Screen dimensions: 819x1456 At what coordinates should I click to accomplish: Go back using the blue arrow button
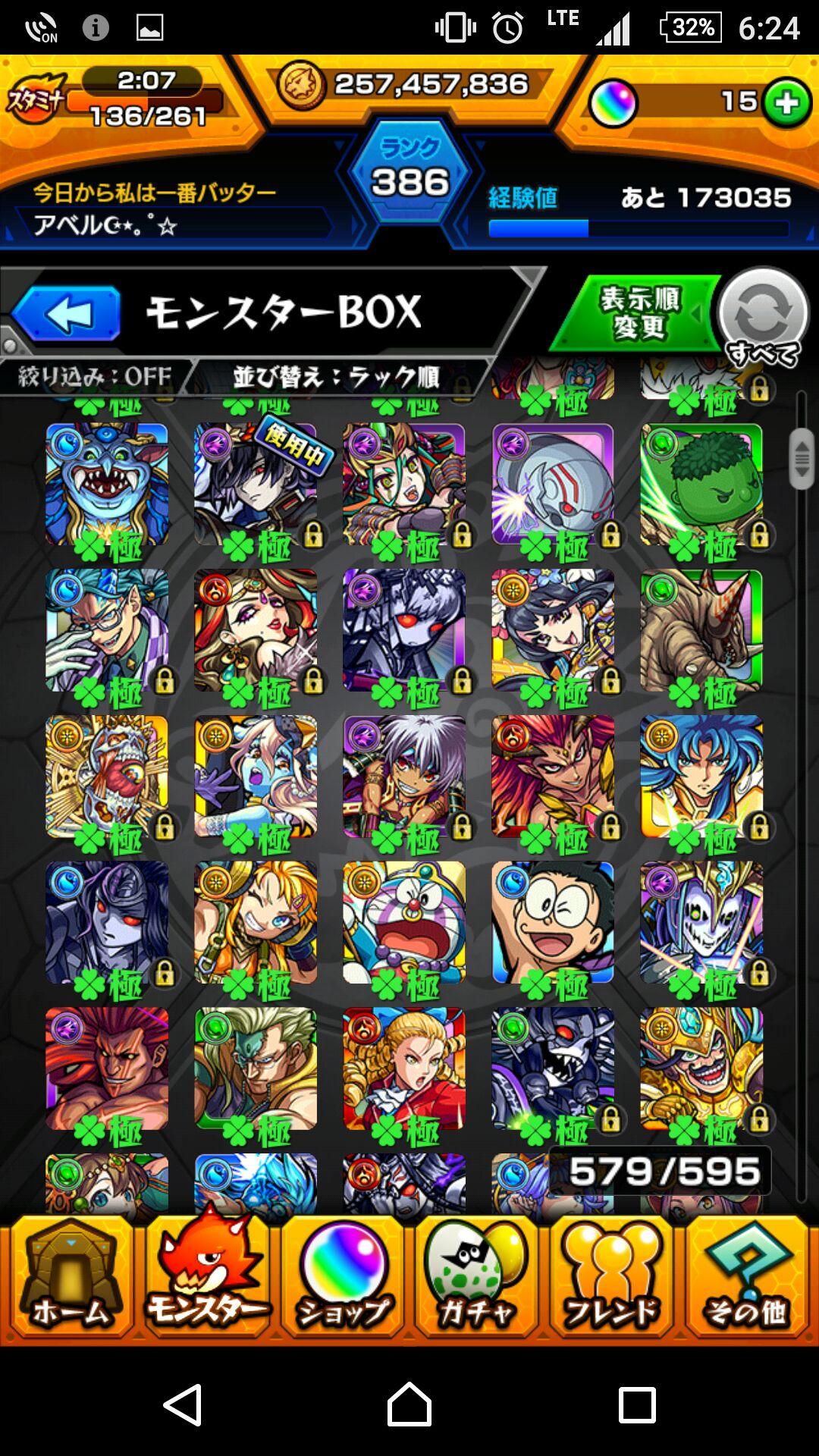[67, 312]
